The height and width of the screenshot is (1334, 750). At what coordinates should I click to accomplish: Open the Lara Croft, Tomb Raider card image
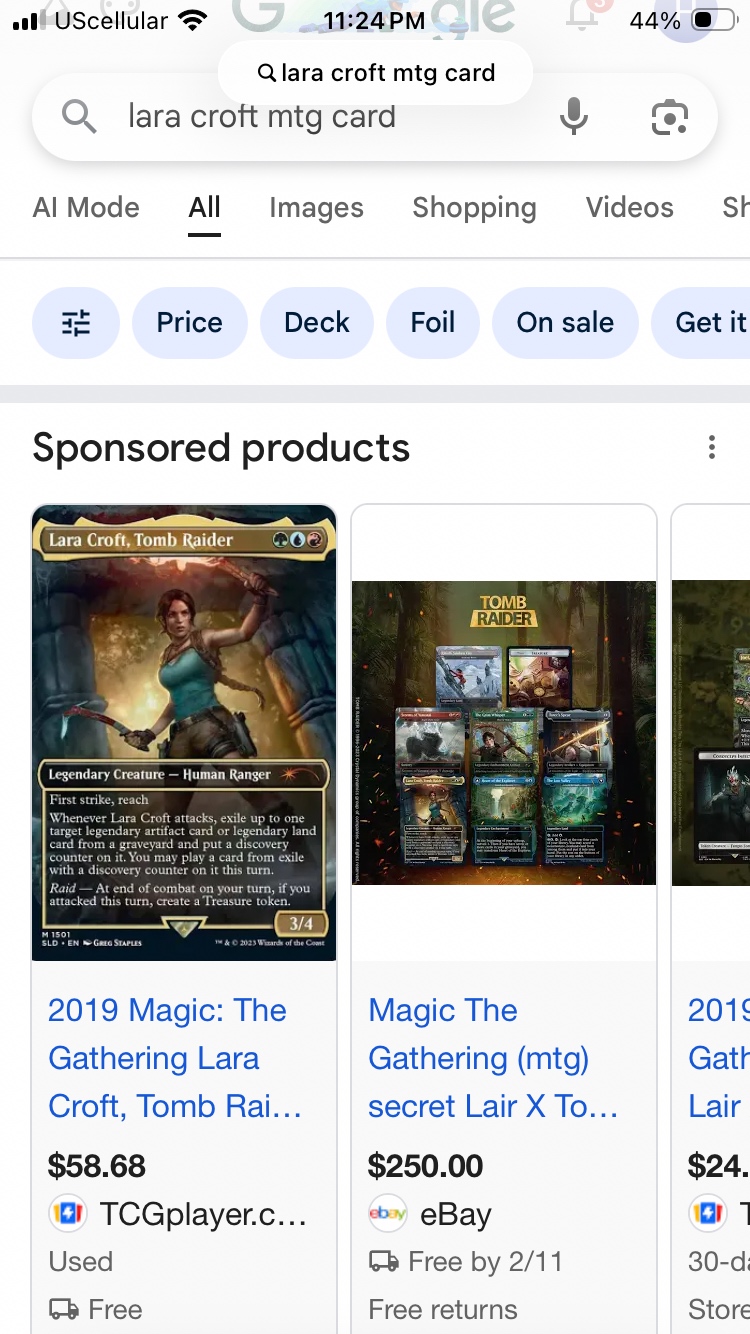[x=184, y=732]
